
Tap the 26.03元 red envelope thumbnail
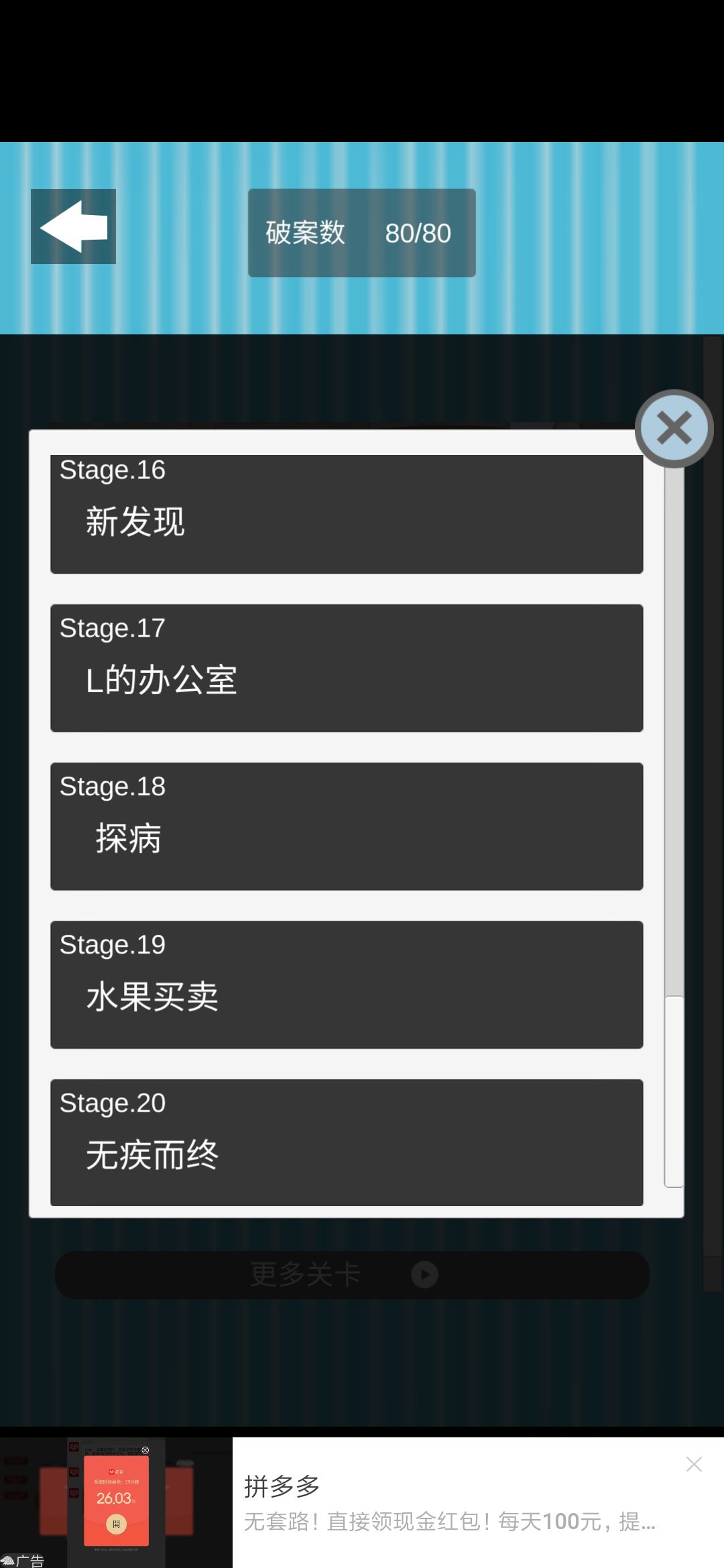coord(115,1500)
